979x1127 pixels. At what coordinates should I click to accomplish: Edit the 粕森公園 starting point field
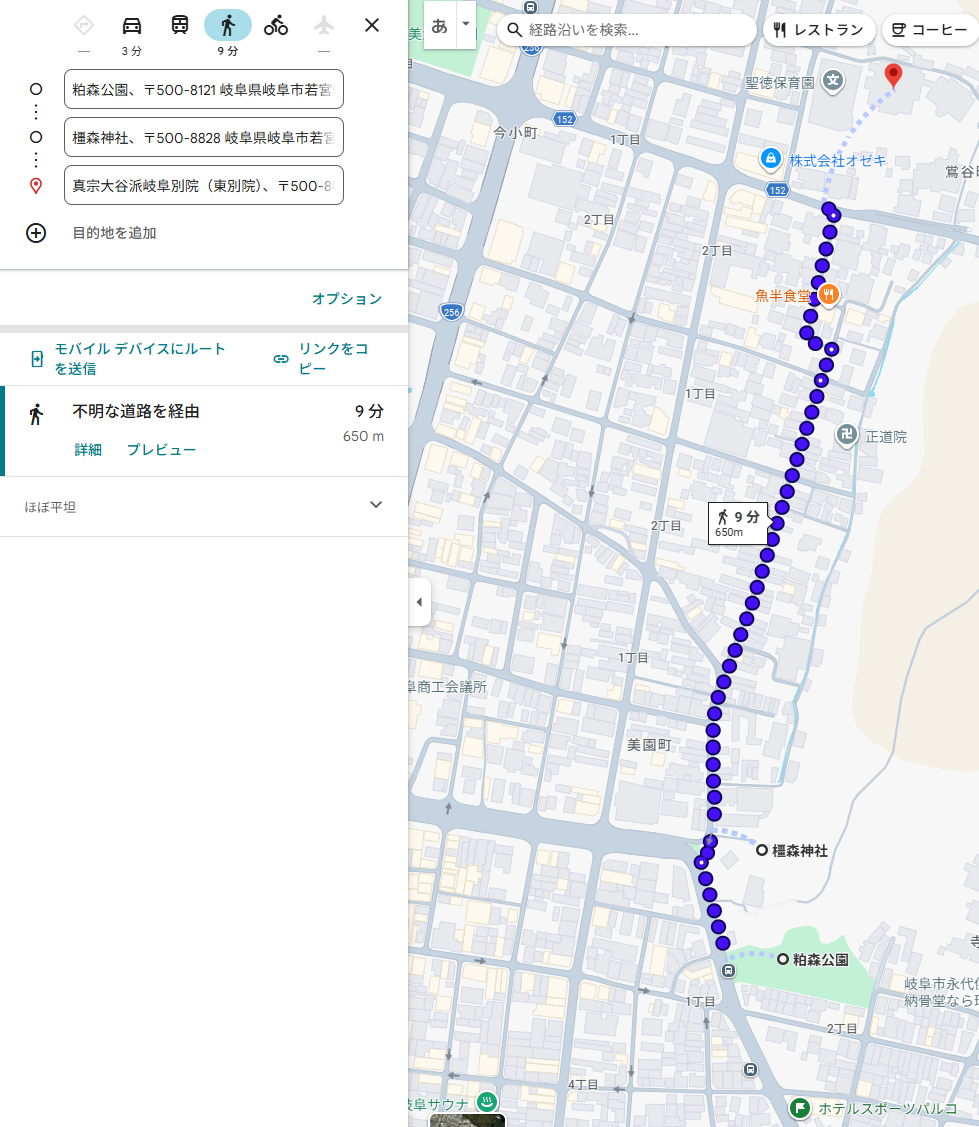(x=203, y=89)
